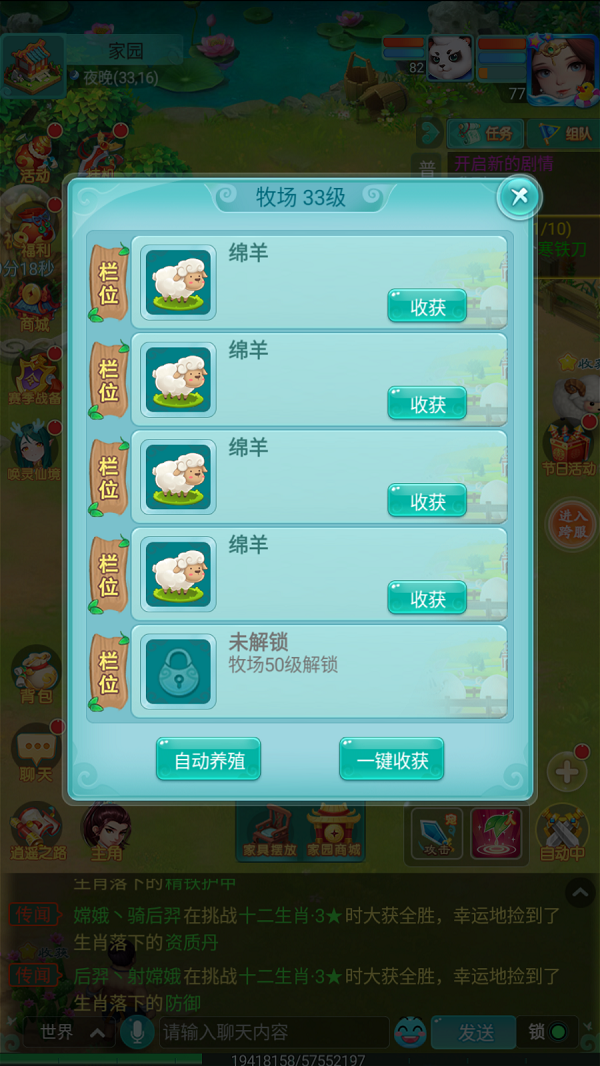Tap the player avatar portrait
Image resolution: width=600 pixels, height=1066 pixels.
point(562,67)
